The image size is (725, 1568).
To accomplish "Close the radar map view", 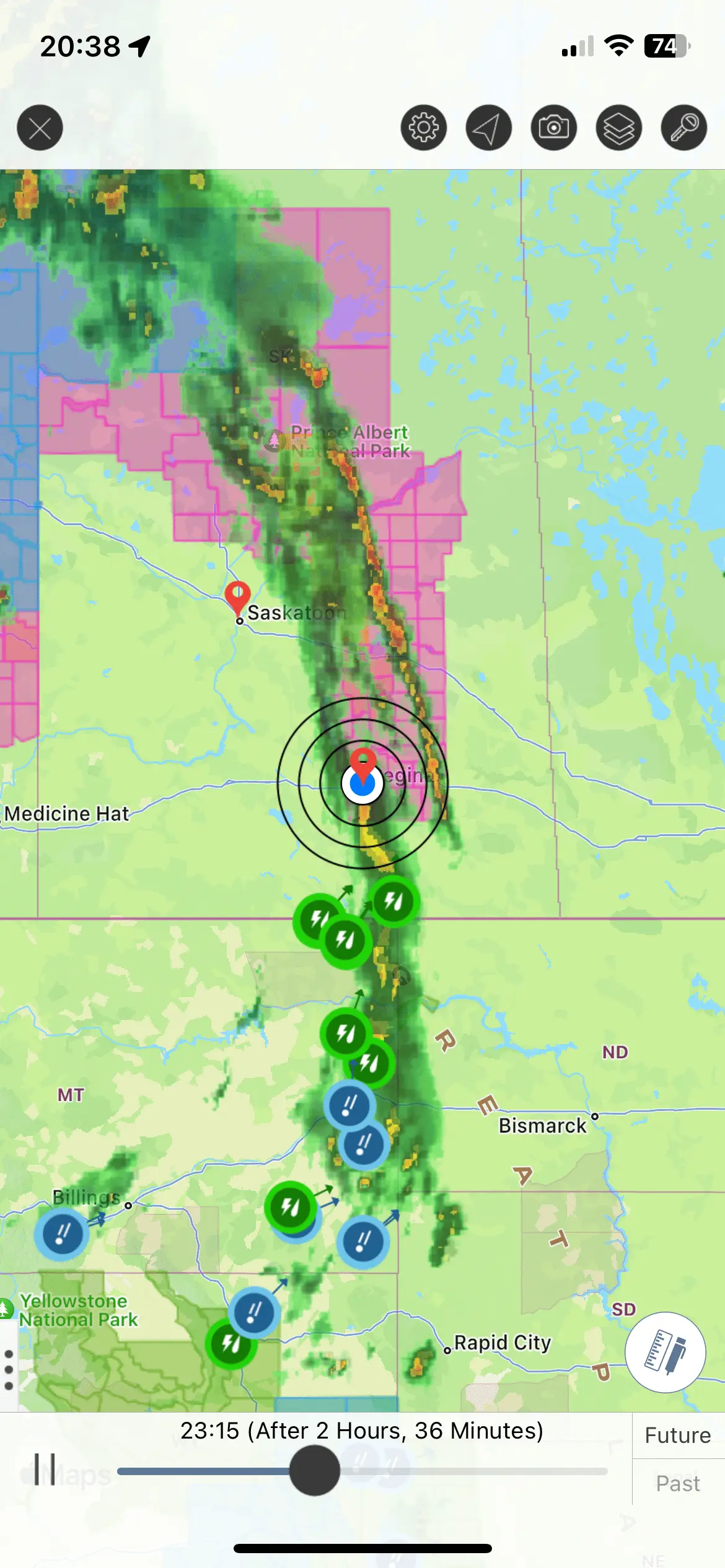I will (x=40, y=128).
